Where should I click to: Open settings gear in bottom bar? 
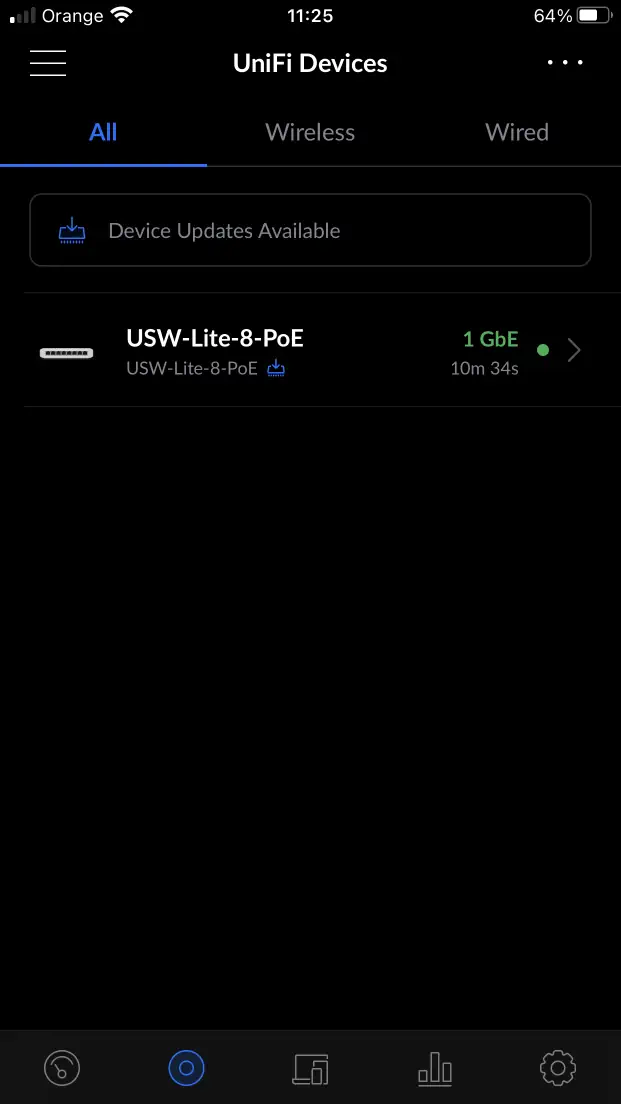tap(557, 1068)
